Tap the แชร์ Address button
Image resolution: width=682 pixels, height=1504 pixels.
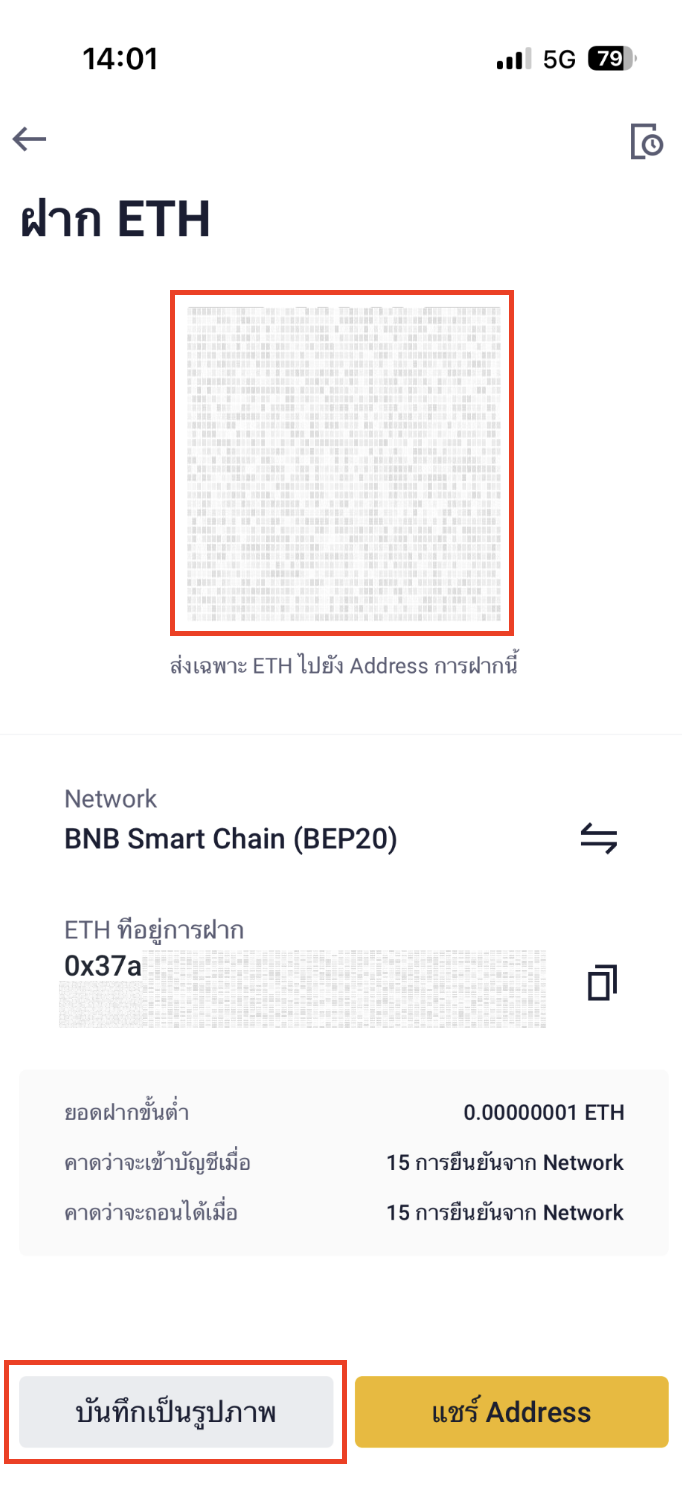pyautogui.click(x=511, y=1412)
